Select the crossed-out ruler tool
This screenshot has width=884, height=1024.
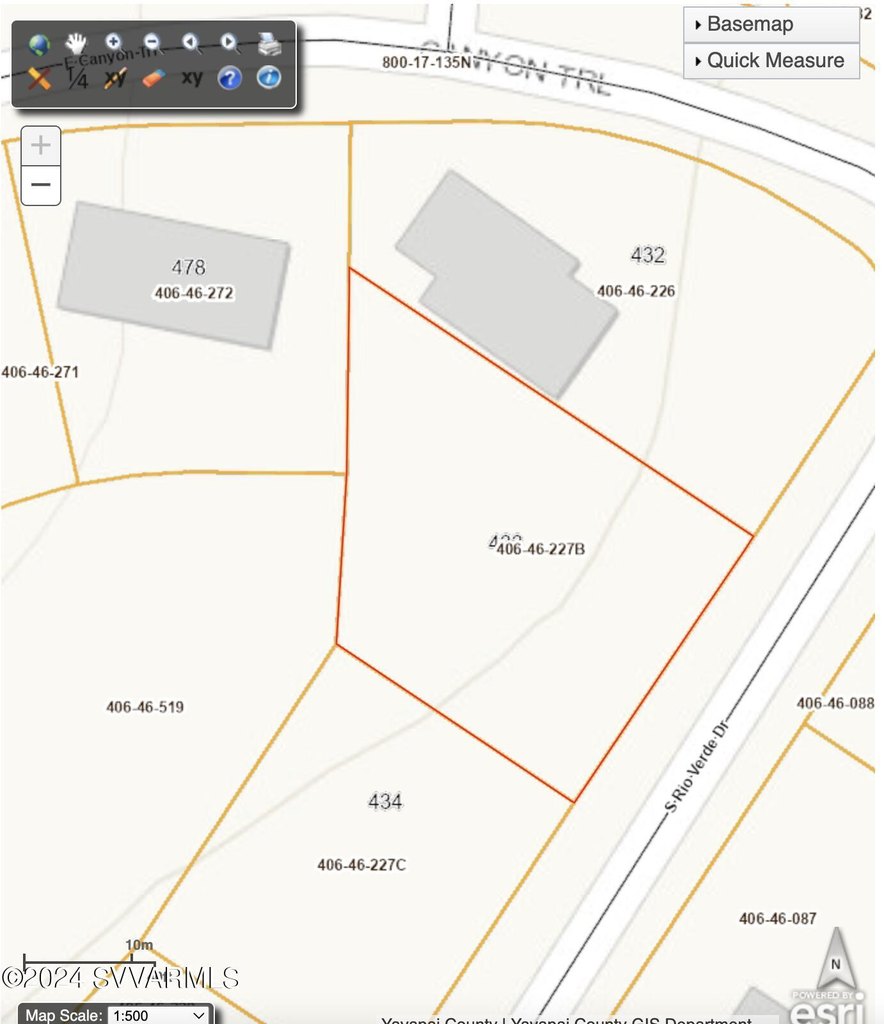[40, 78]
